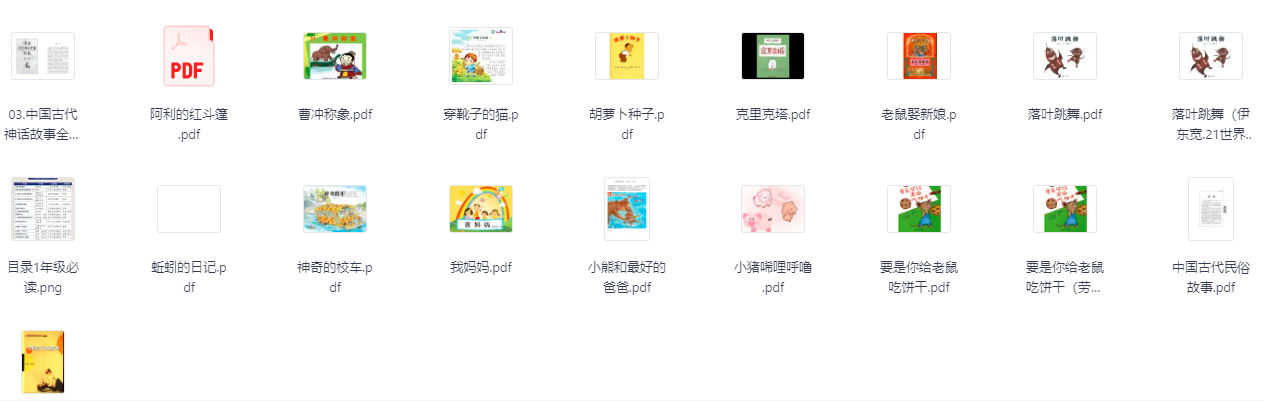The image size is (1264, 404).
Task: View 小熊和最好的爸爸.pdf
Action: (627, 209)
